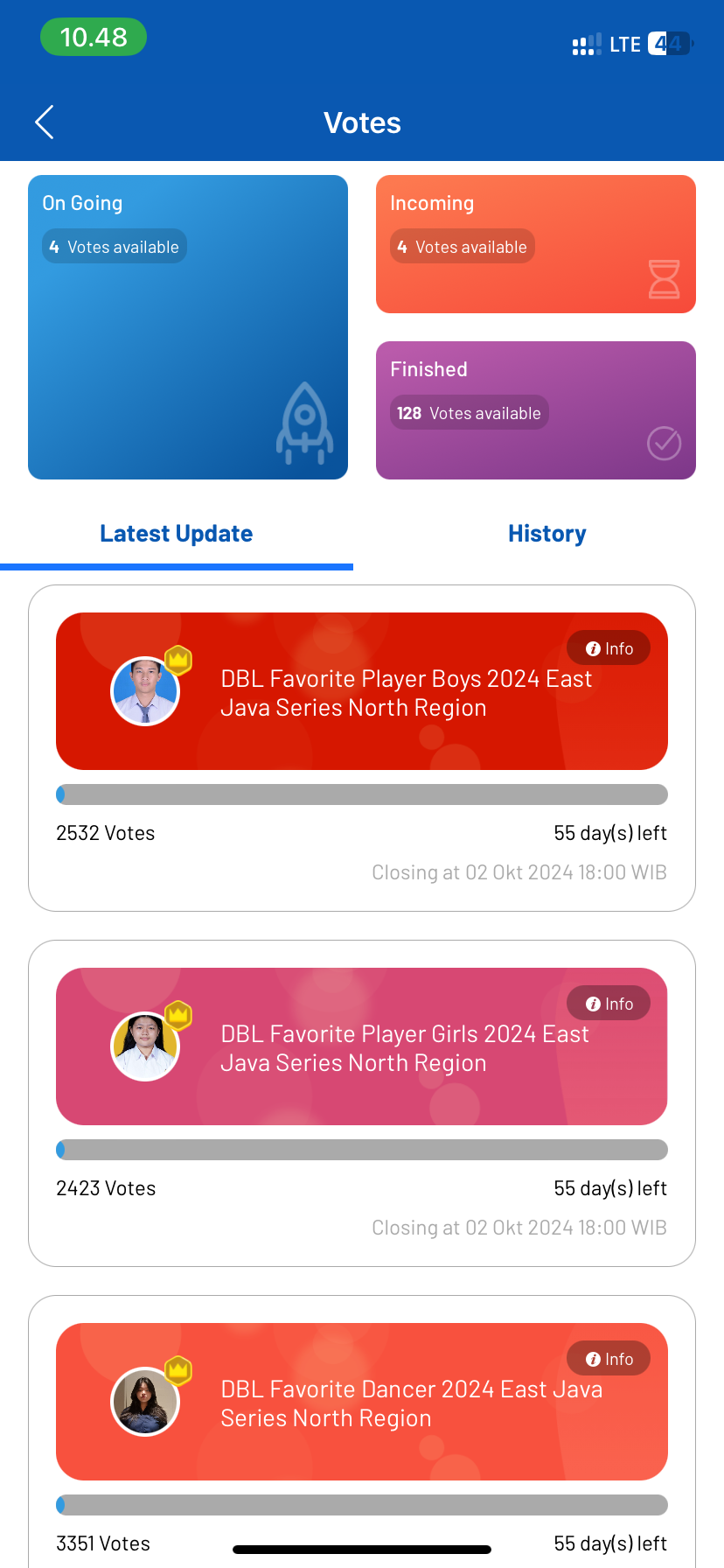Tap Info on Favorite Player Girls

pos(609,1004)
